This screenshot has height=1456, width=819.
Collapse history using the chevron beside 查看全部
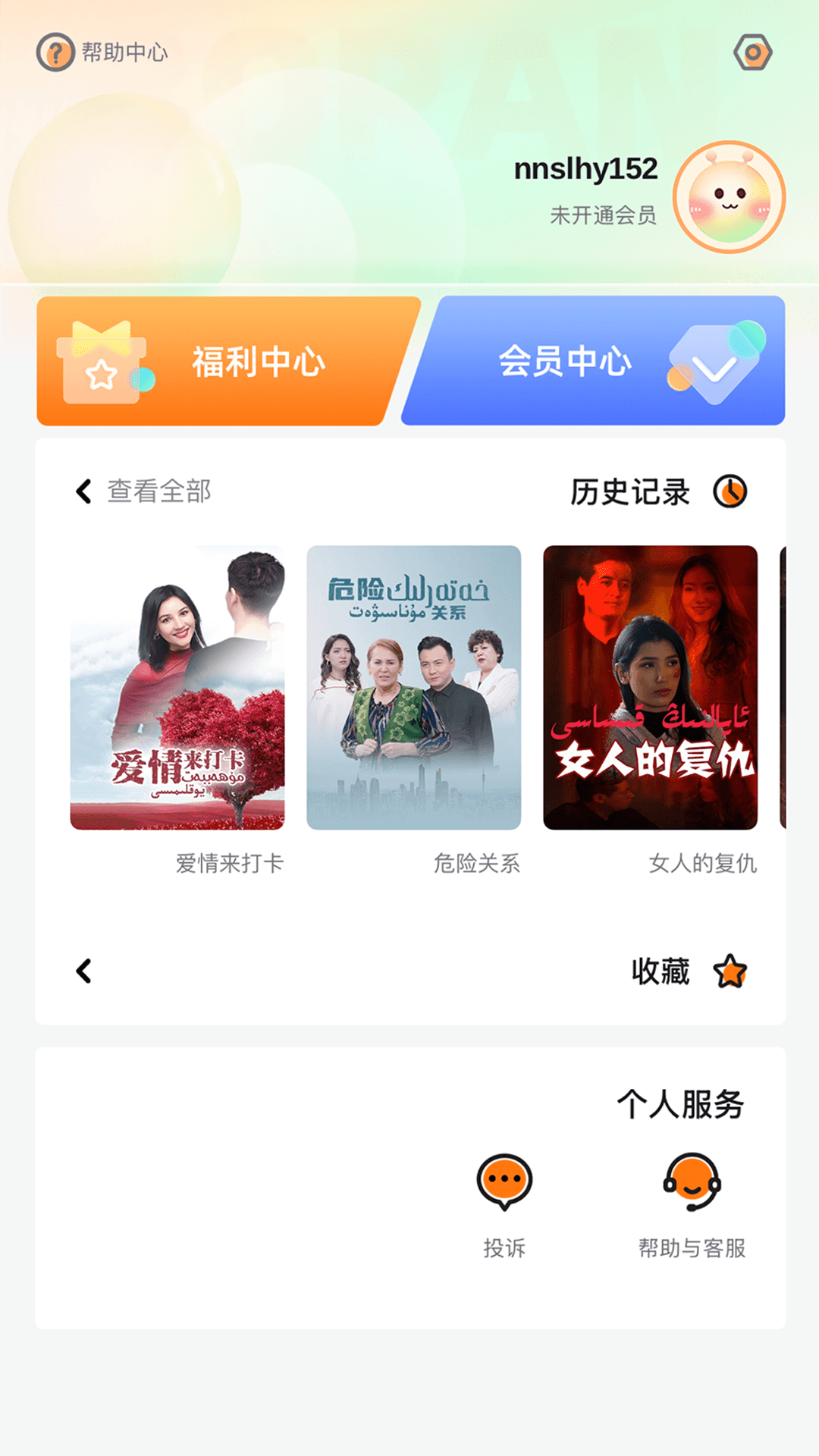(x=83, y=491)
